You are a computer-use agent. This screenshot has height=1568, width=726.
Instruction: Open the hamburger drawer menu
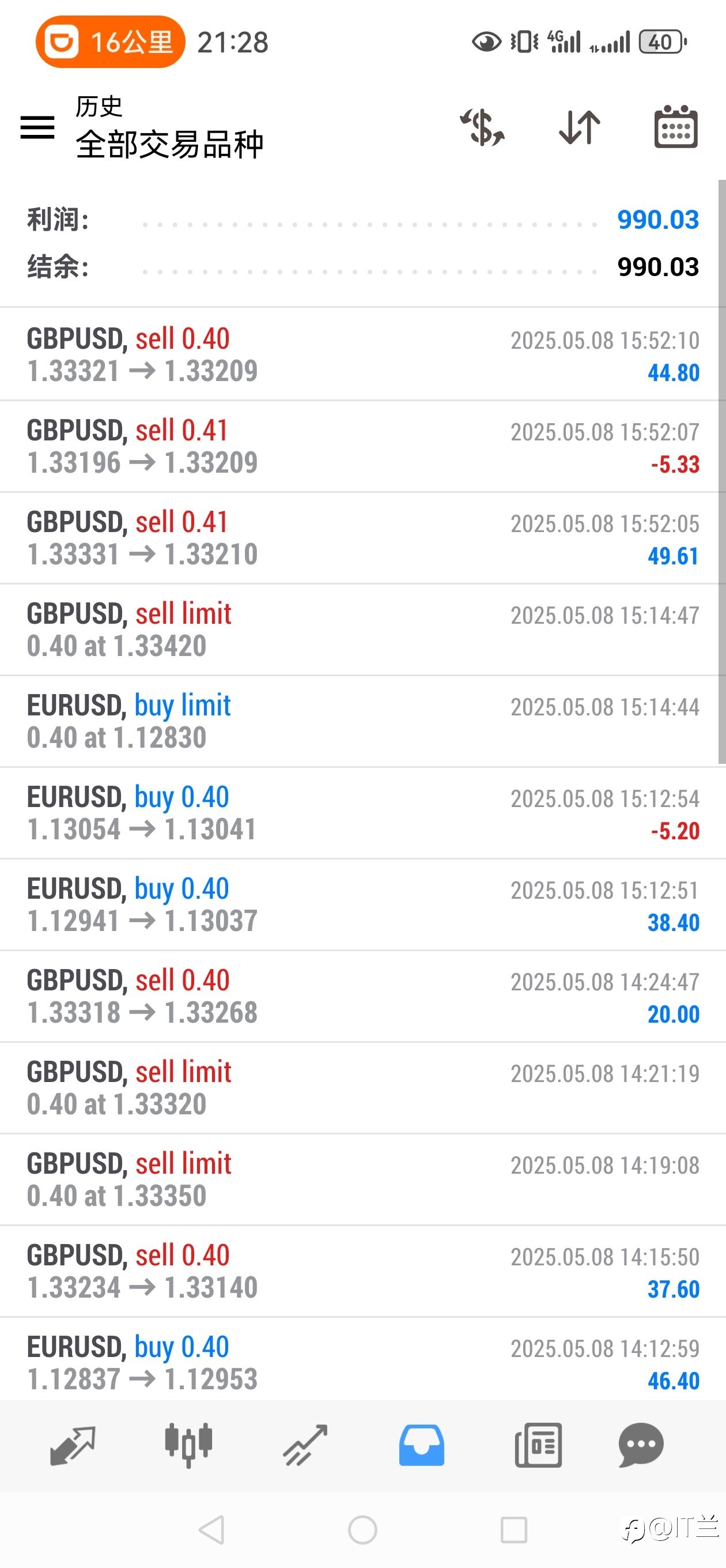click(x=37, y=128)
